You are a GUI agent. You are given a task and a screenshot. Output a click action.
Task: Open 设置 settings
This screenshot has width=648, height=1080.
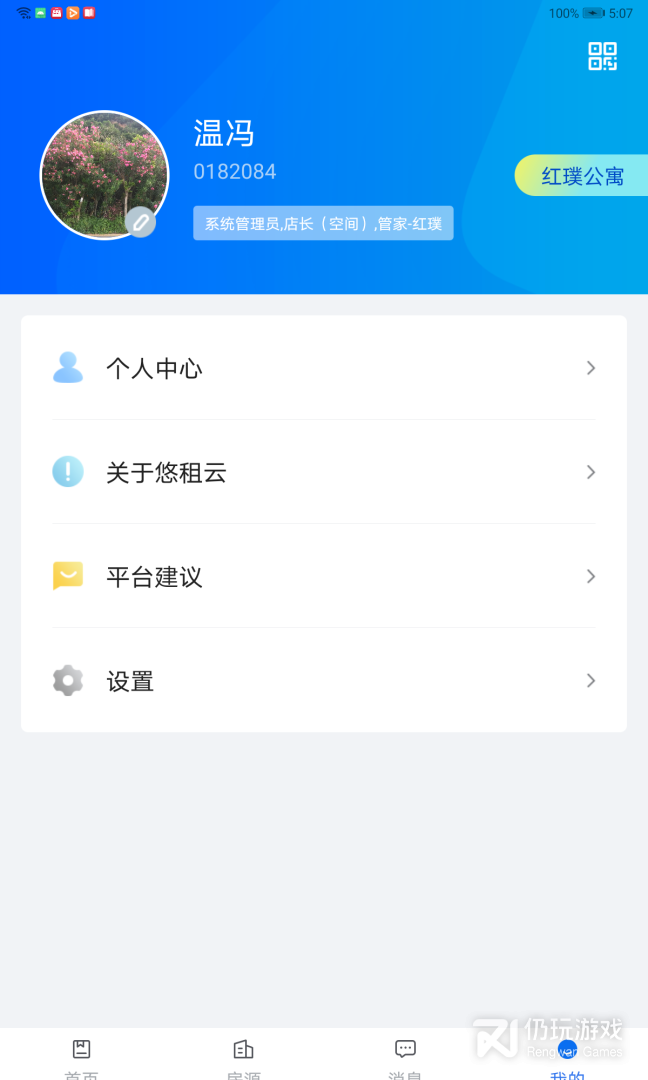point(324,681)
